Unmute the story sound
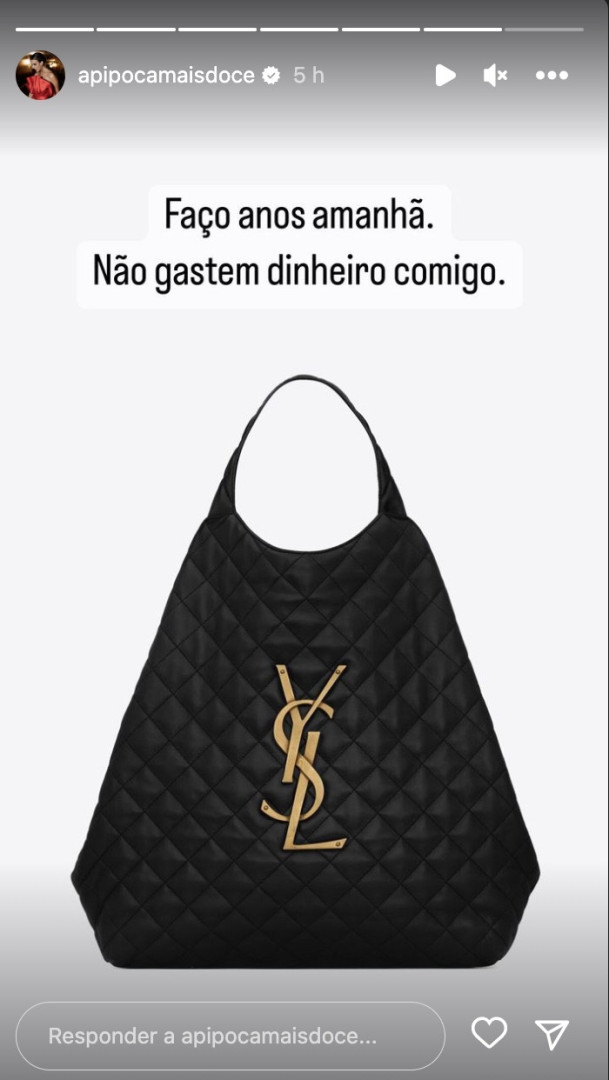609x1080 pixels. coord(495,75)
